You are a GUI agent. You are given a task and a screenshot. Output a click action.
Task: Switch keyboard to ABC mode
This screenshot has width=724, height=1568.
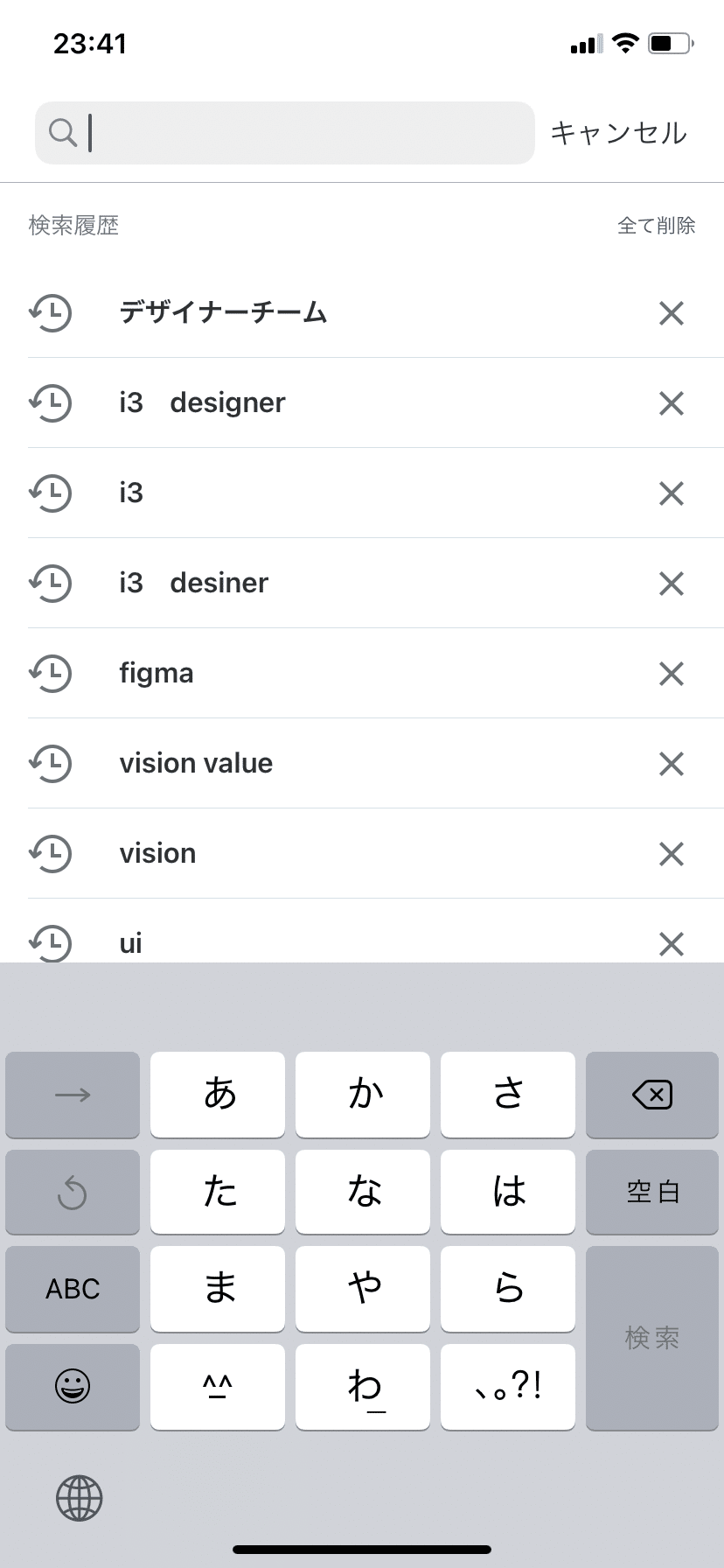73,1289
